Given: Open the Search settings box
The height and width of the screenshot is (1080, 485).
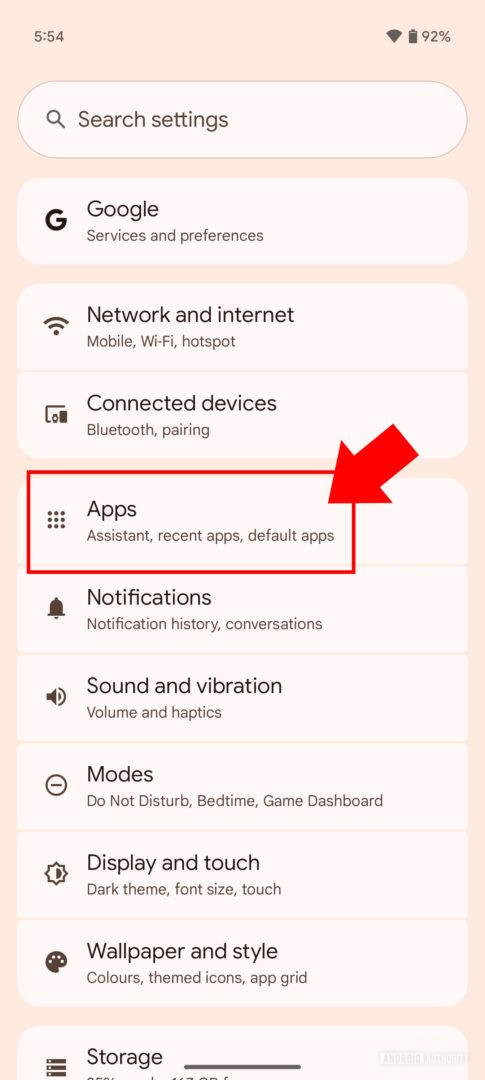Looking at the screenshot, I should (x=242, y=119).
